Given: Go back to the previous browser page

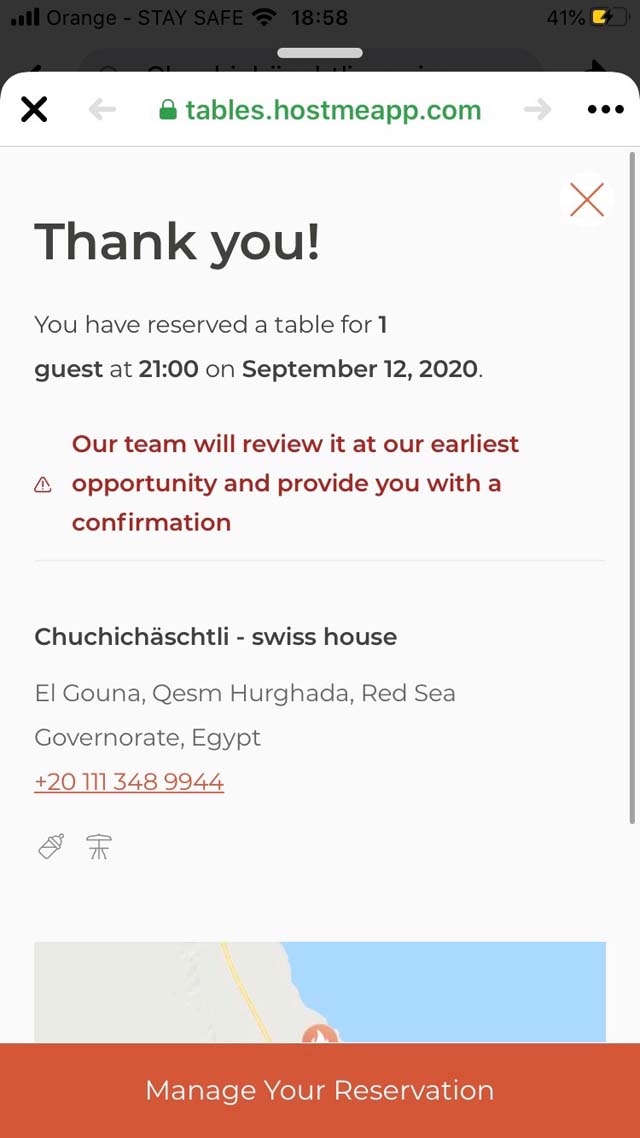Looking at the screenshot, I should pos(102,110).
